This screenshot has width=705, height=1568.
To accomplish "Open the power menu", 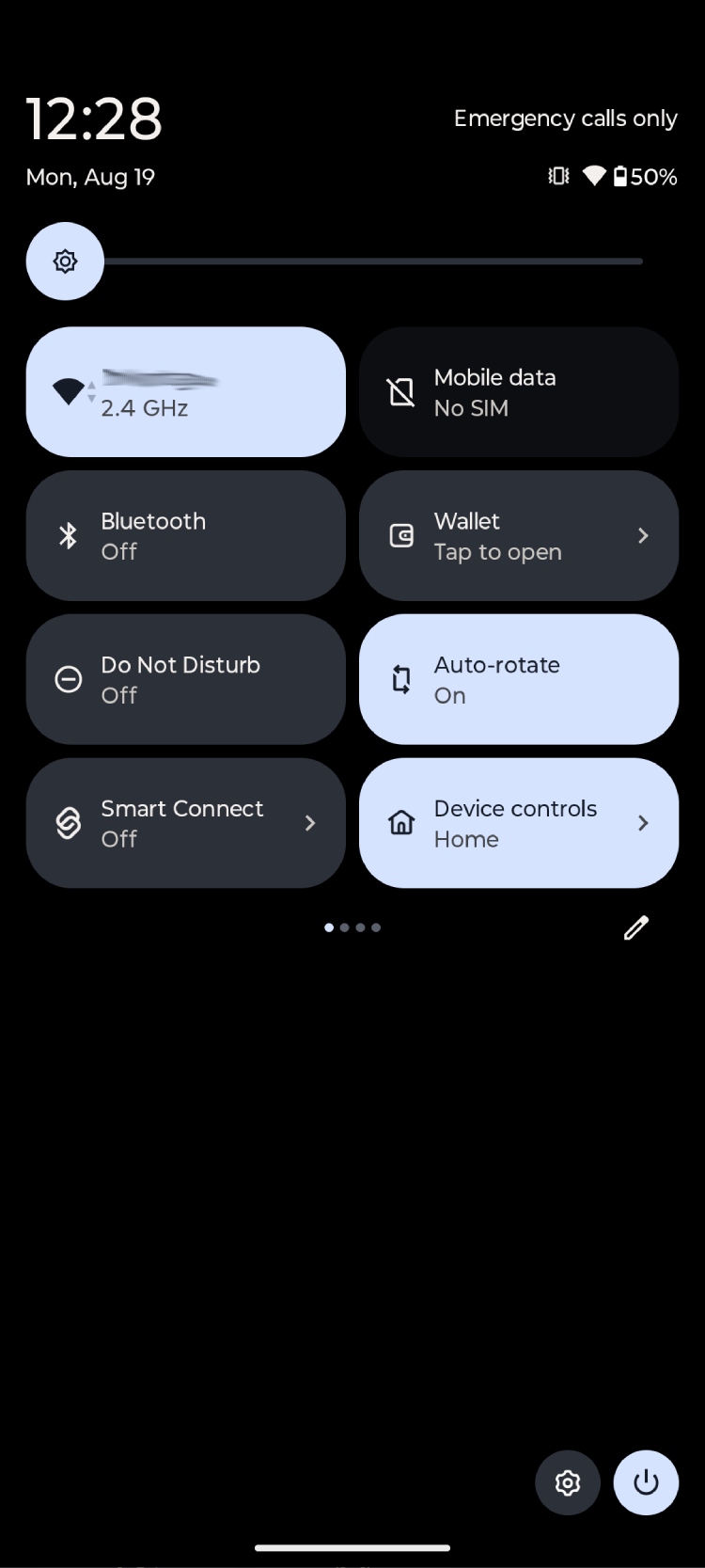I will click(646, 1483).
